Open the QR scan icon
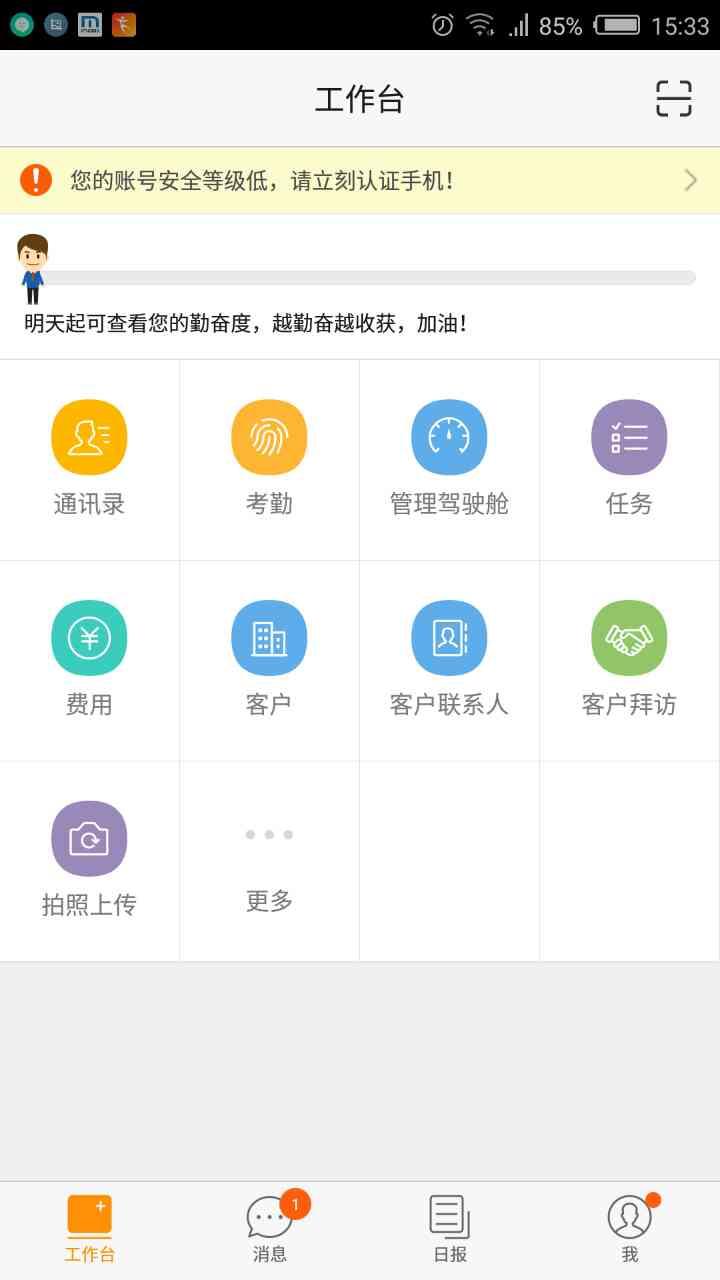Viewport: 720px width, 1280px height. coord(673,99)
